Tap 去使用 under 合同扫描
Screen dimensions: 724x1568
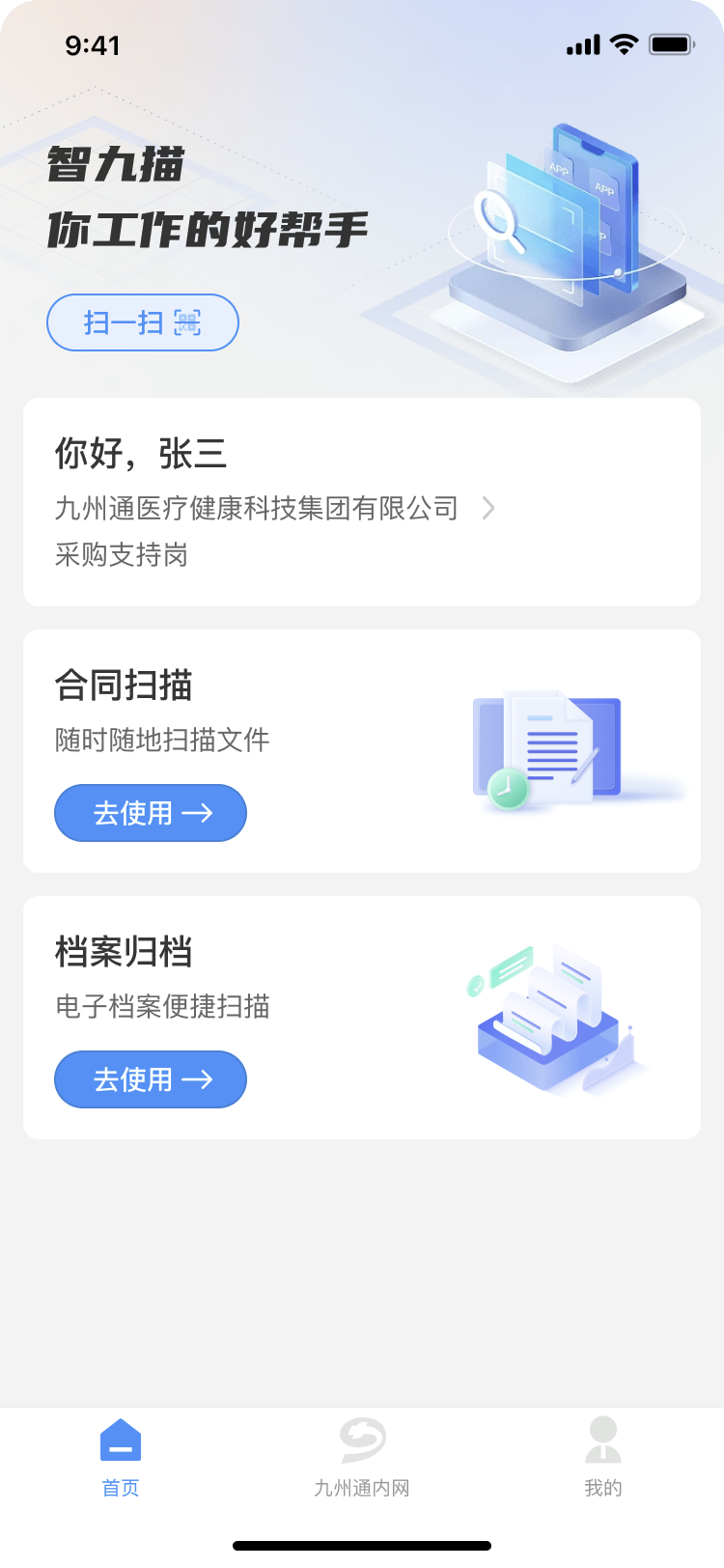[151, 813]
